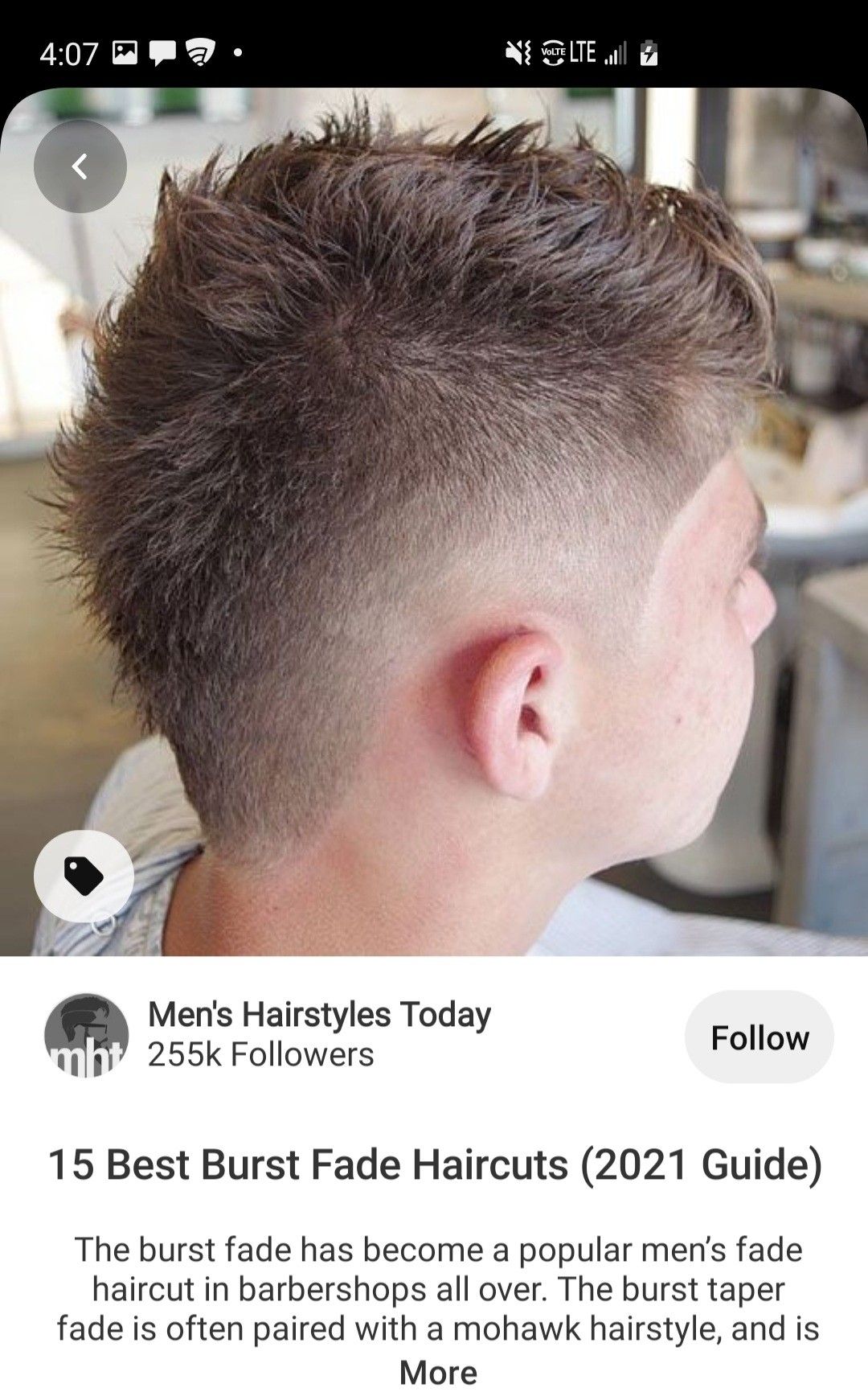Follow Men's Hairstyles Today
Image resolution: width=868 pixels, height=1392 pixels.
point(759,1037)
